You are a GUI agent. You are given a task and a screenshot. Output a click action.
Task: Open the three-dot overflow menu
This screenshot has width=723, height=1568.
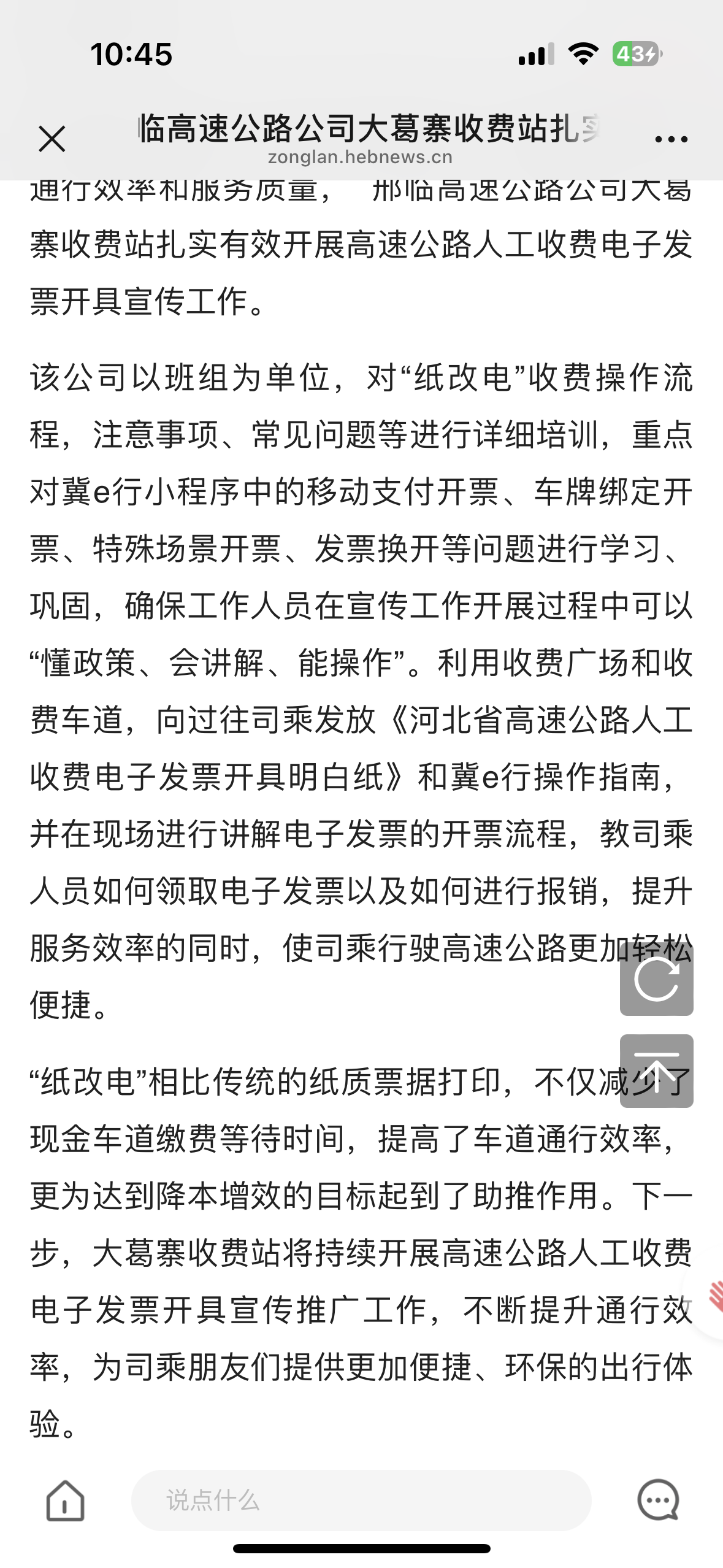click(x=671, y=139)
